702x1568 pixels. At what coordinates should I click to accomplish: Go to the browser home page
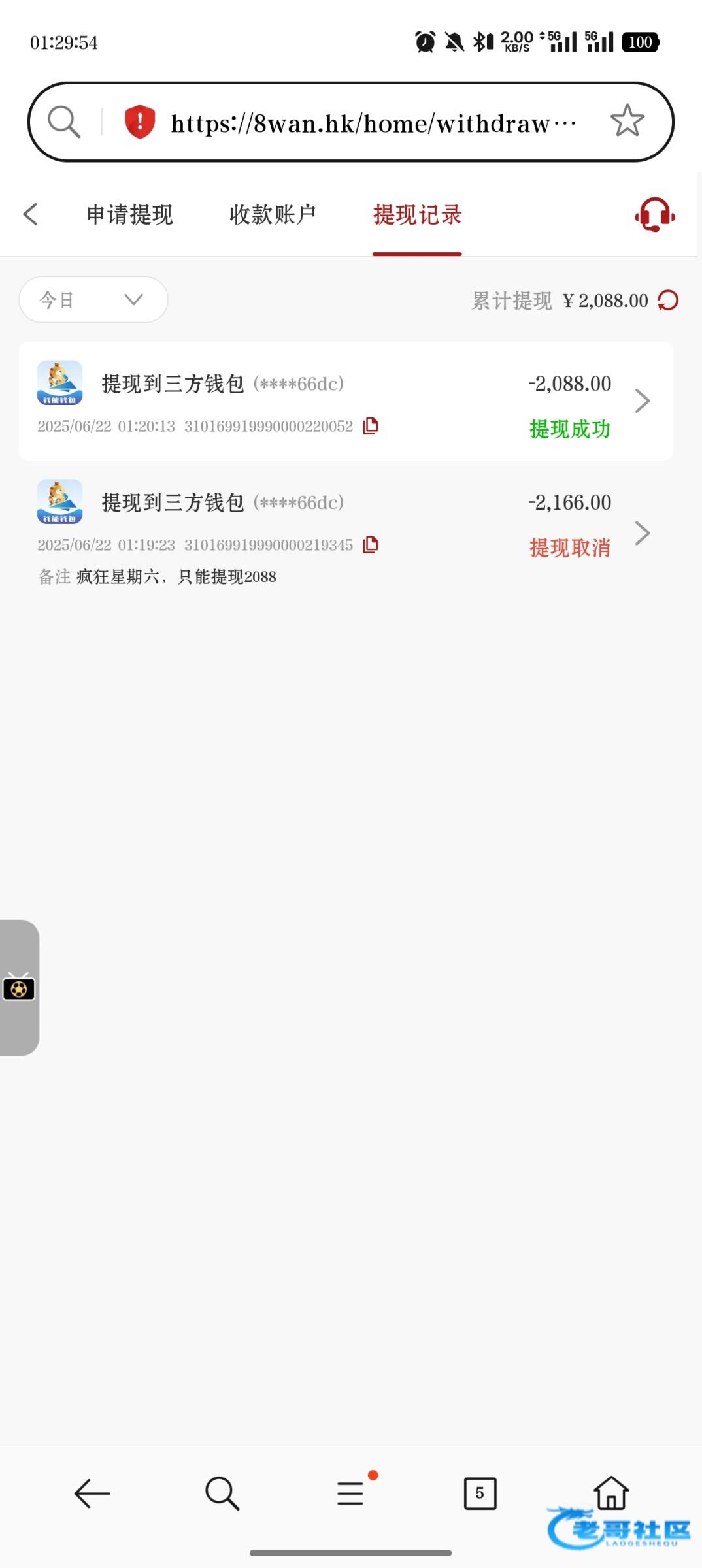coord(611,1492)
